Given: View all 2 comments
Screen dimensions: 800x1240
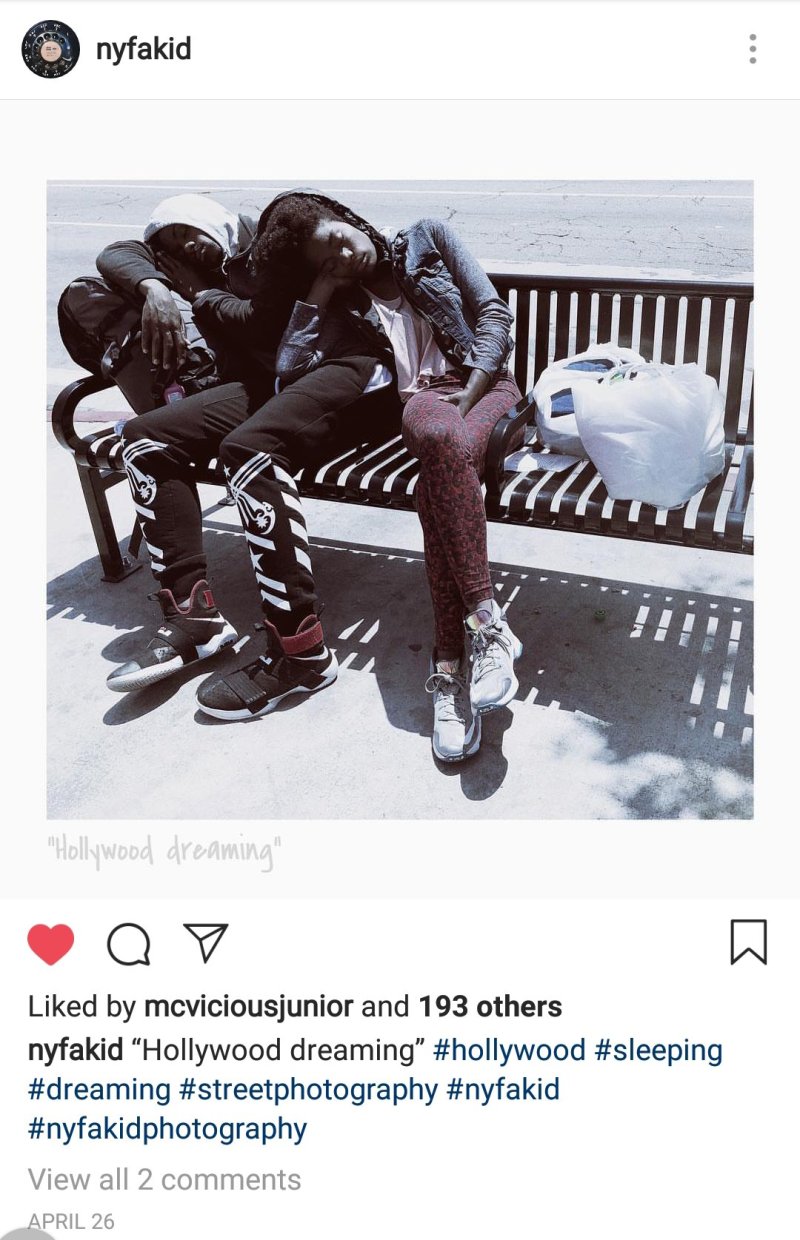Looking at the screenshot, I should pos(164,1179).
